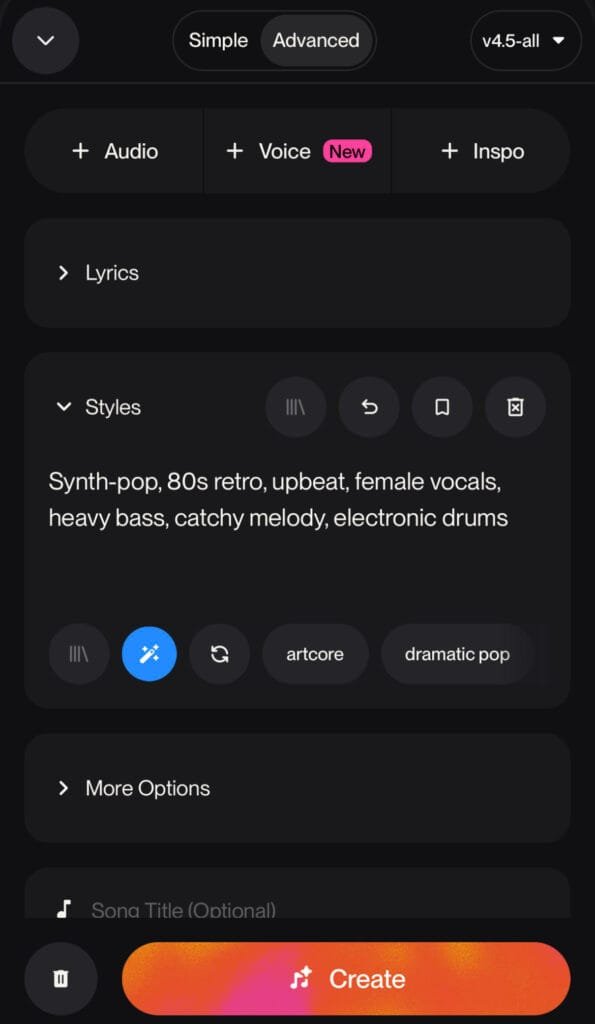Viewport: 595px width, 1024px height.
Task: Select the Advanced mode tab
Action: tap(316, 40)
